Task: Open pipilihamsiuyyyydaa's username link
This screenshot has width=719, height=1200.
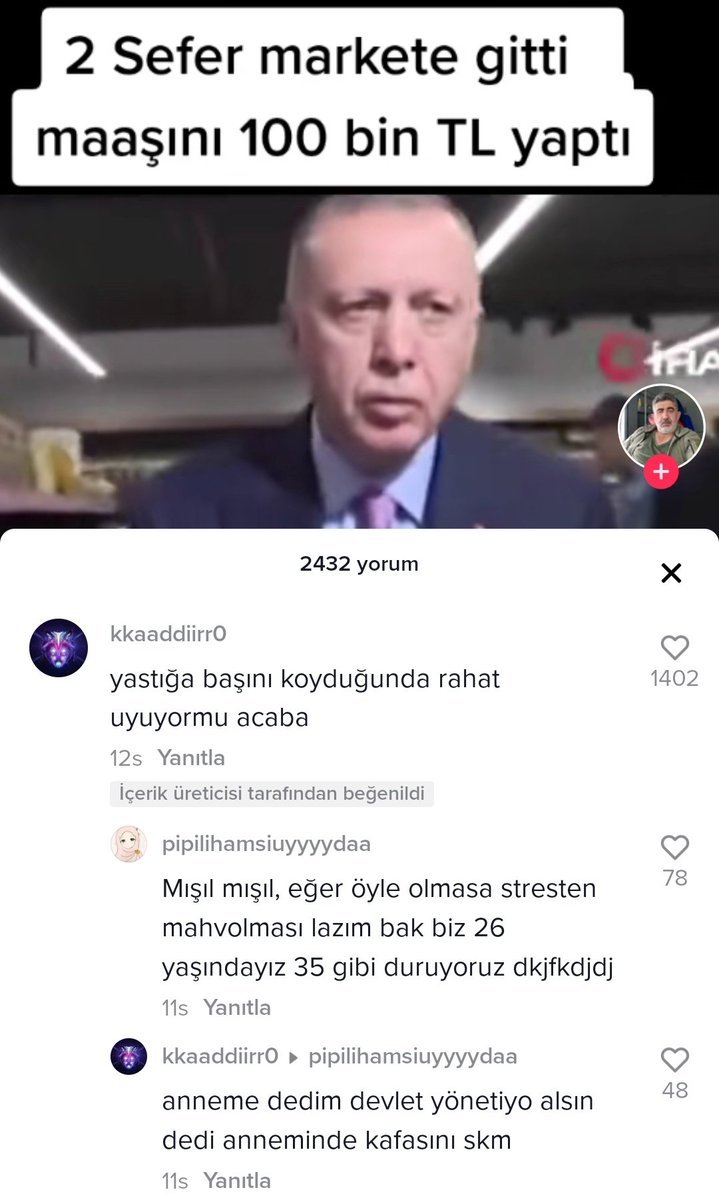Action: 266,844
